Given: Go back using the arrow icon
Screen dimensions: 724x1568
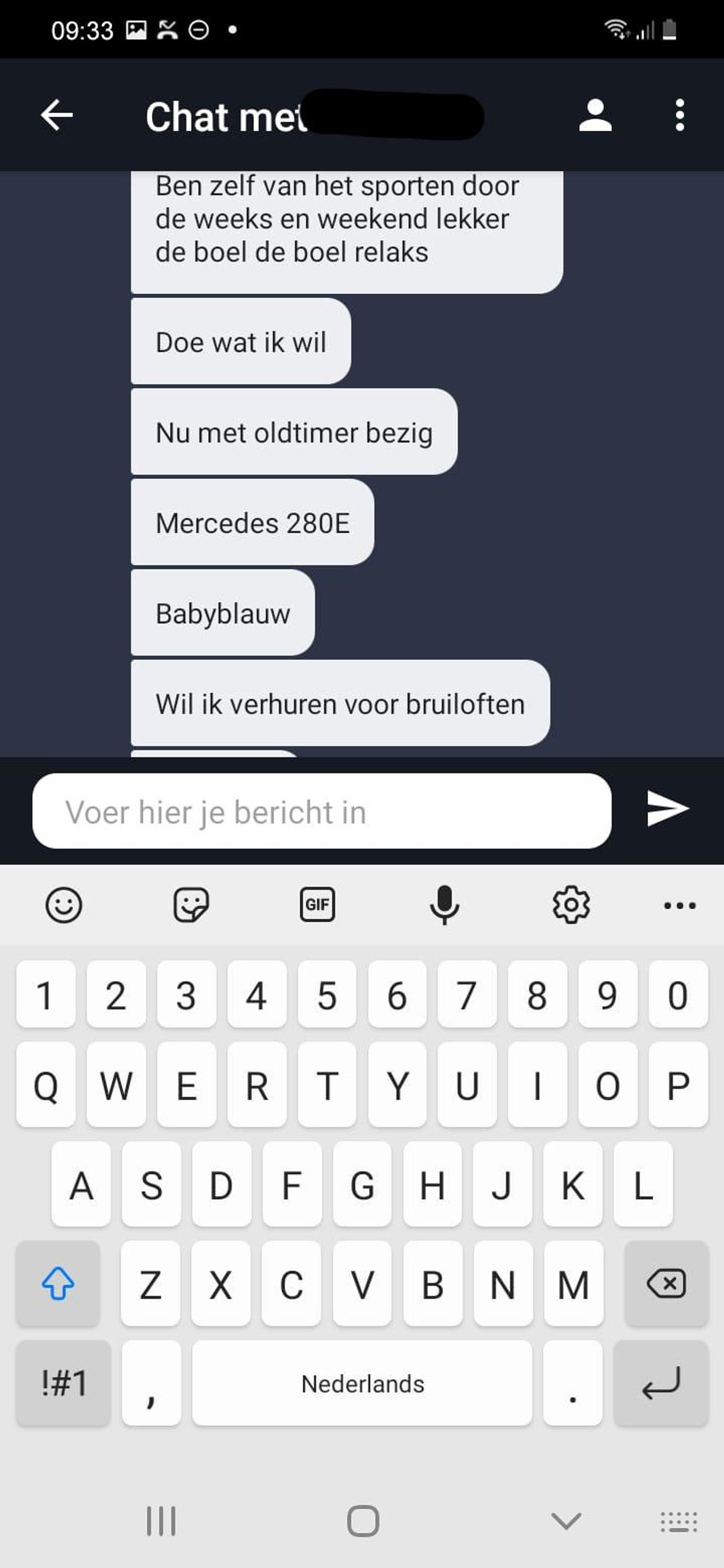Looking at the screenshot, I should (57, 115).
